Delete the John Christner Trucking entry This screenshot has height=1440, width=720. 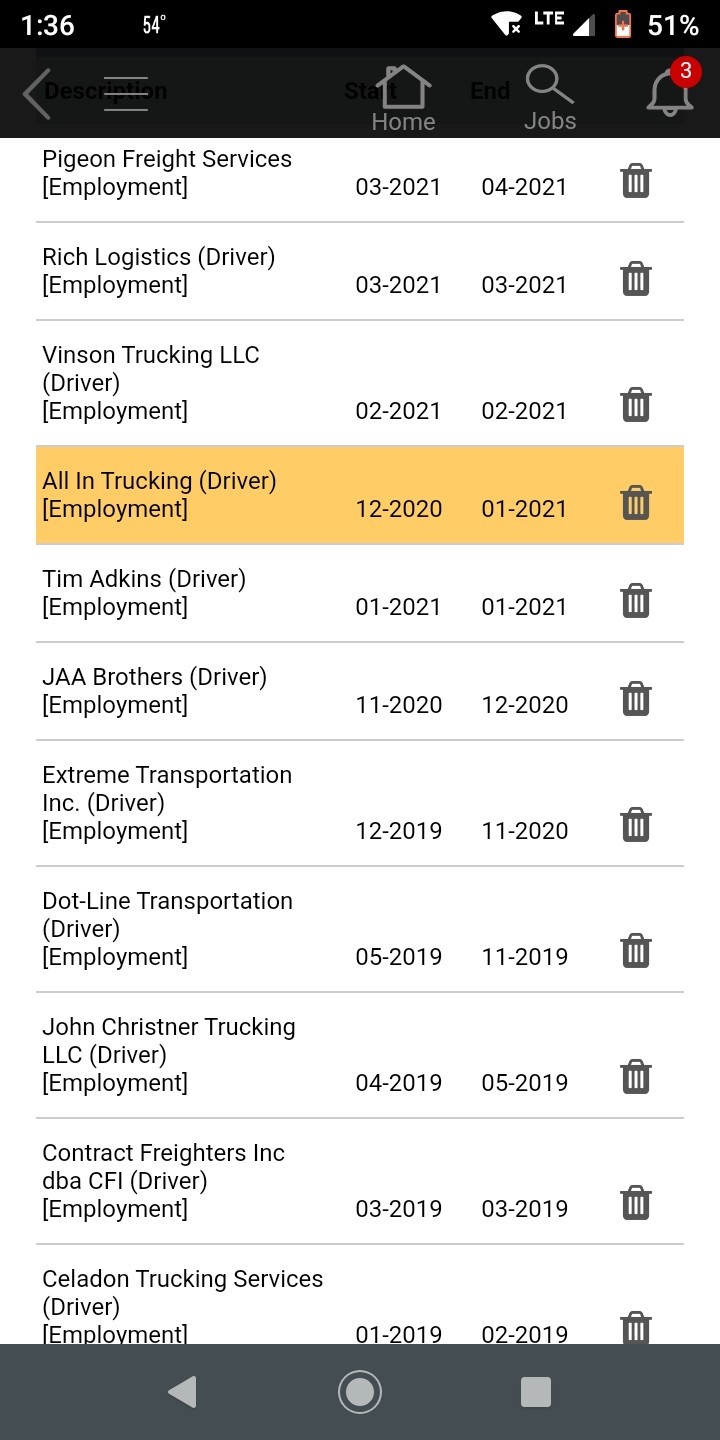click(x=636, y=1077)
